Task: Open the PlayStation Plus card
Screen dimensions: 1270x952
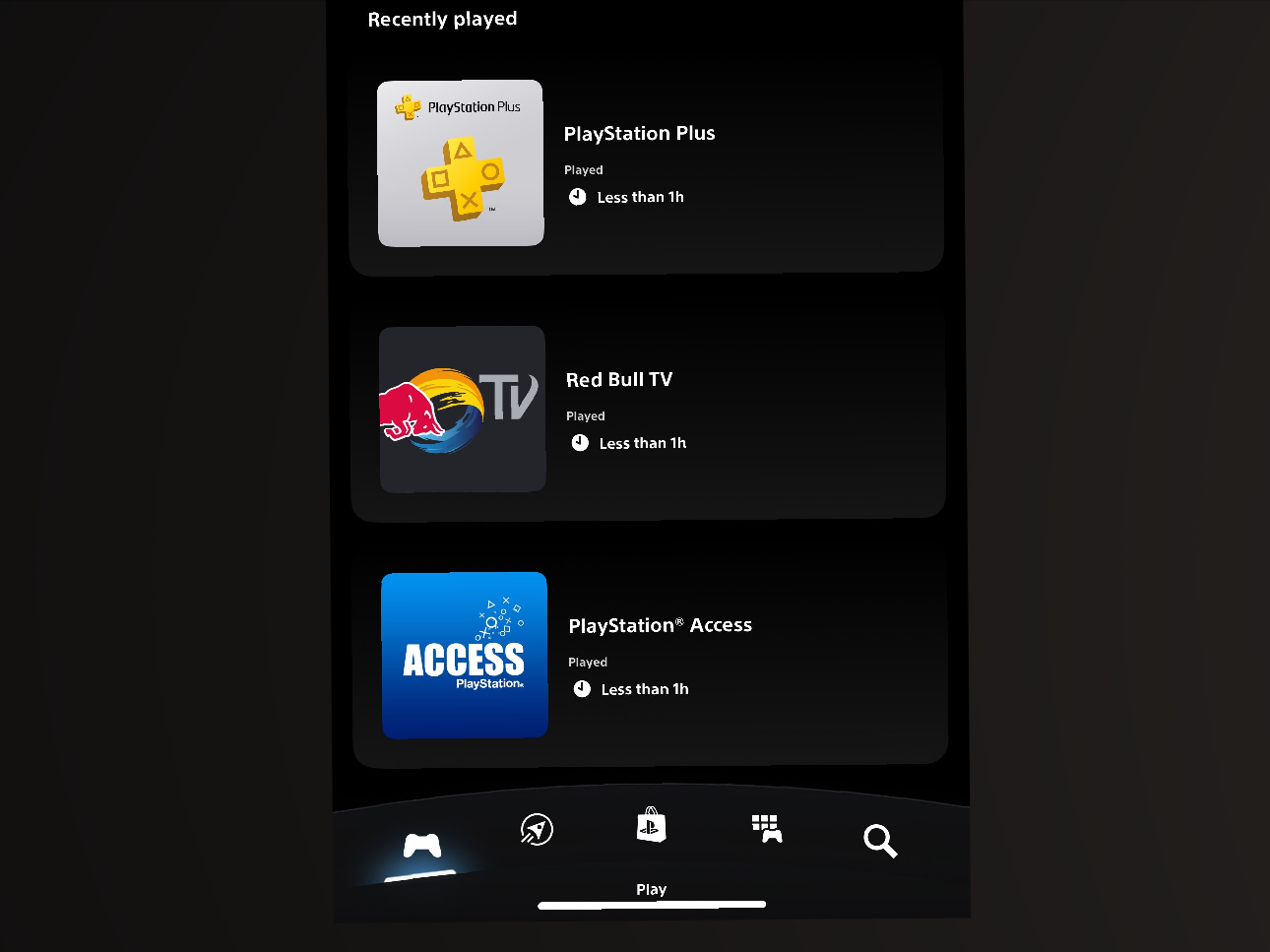Action: pyautogui.click(x=646, y=164)
